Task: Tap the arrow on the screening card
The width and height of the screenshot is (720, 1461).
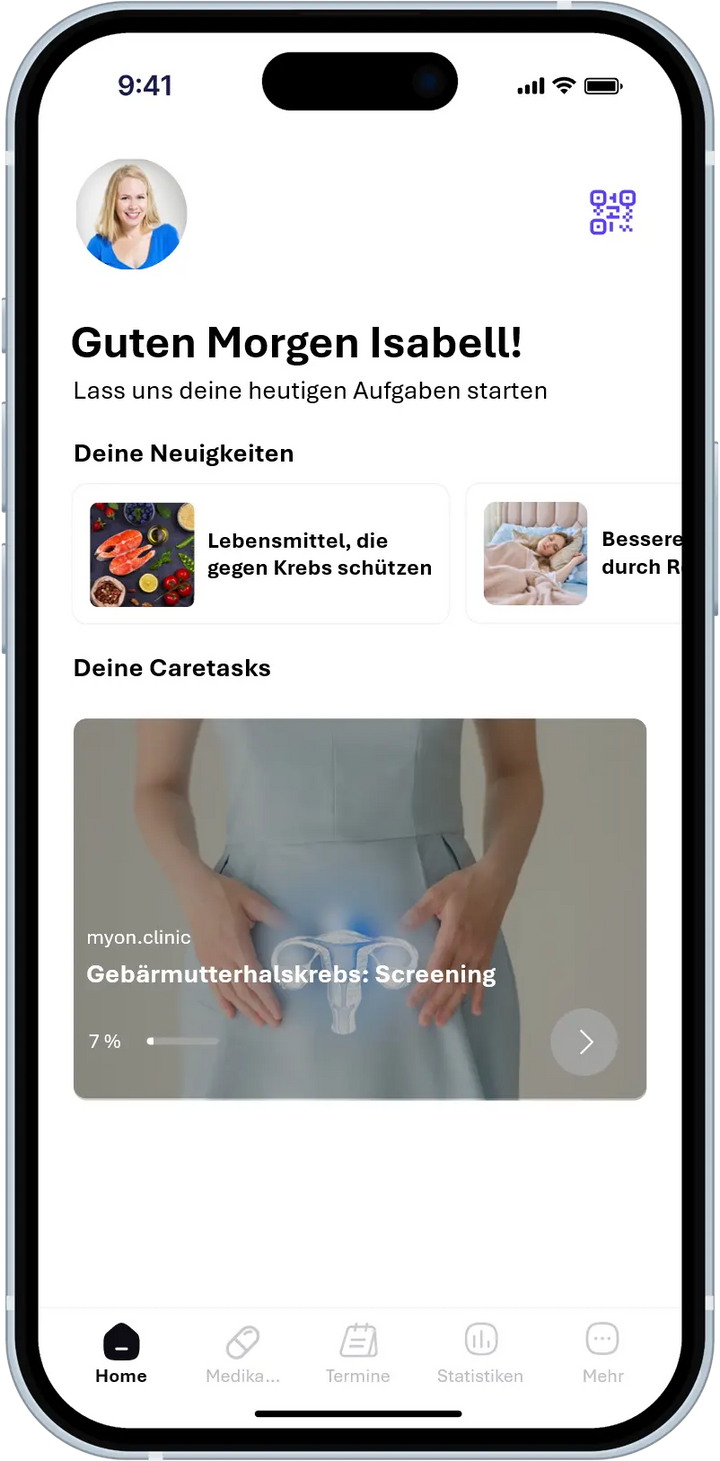Action: [584, 1041]
